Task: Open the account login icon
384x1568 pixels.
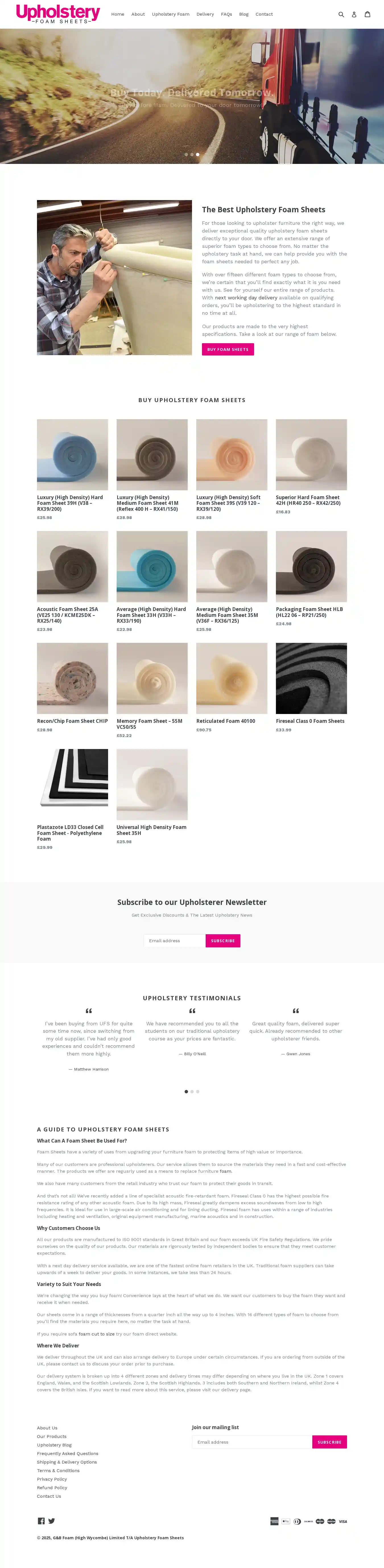Action: click(354, 15)
